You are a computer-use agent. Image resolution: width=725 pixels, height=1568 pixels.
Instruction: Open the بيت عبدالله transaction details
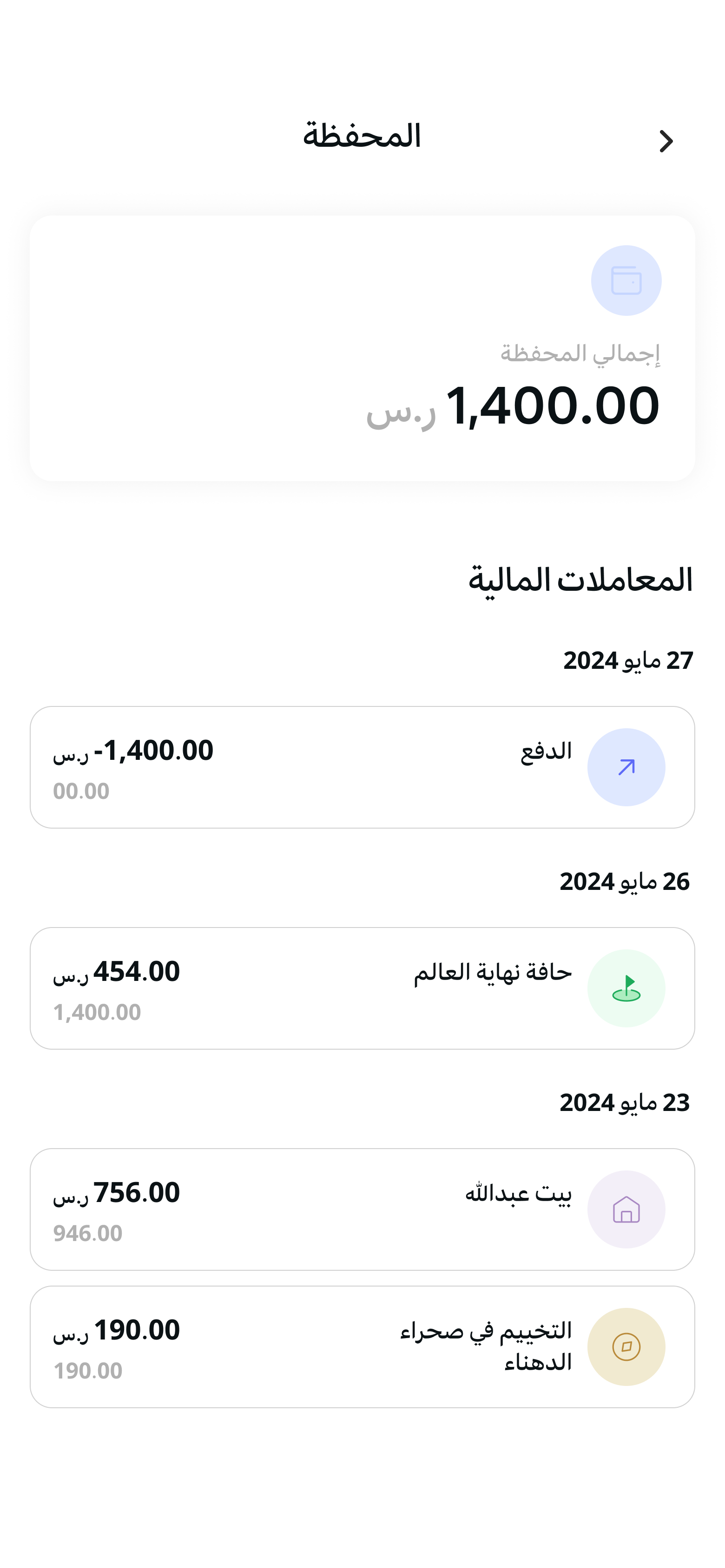click(x=362, y=1209)
